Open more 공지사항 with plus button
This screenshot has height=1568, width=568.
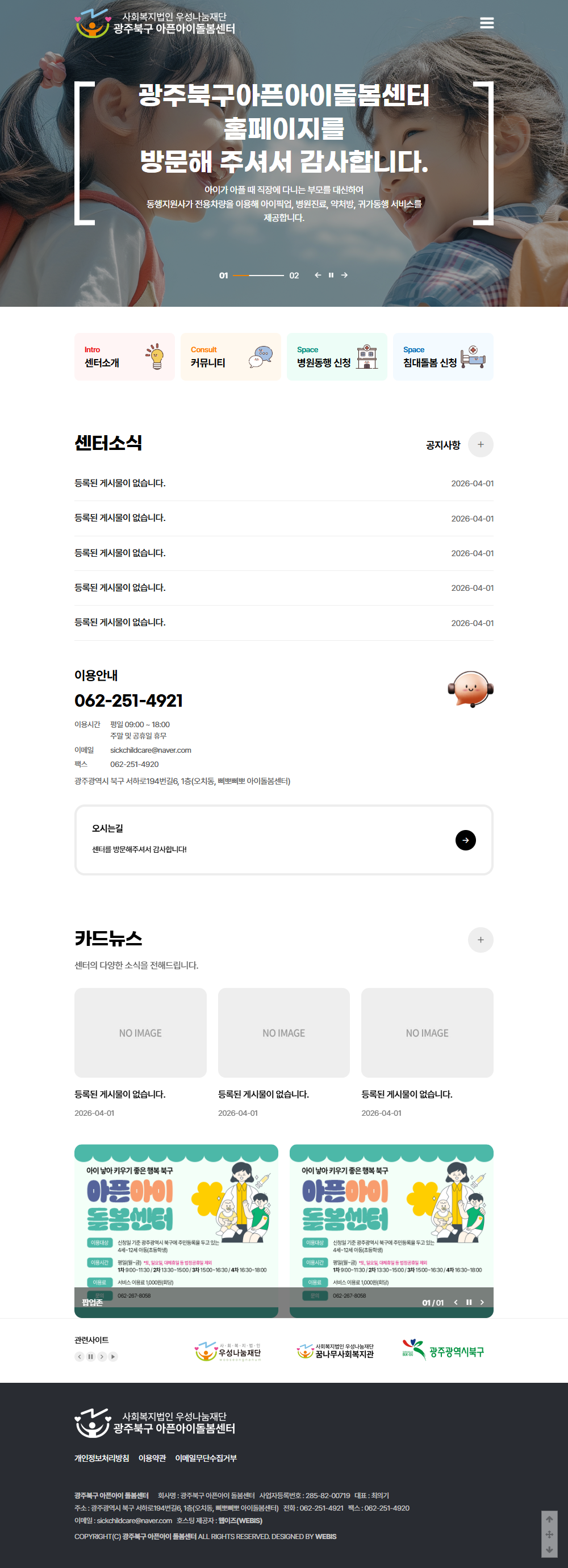click(x=481, y=445)
